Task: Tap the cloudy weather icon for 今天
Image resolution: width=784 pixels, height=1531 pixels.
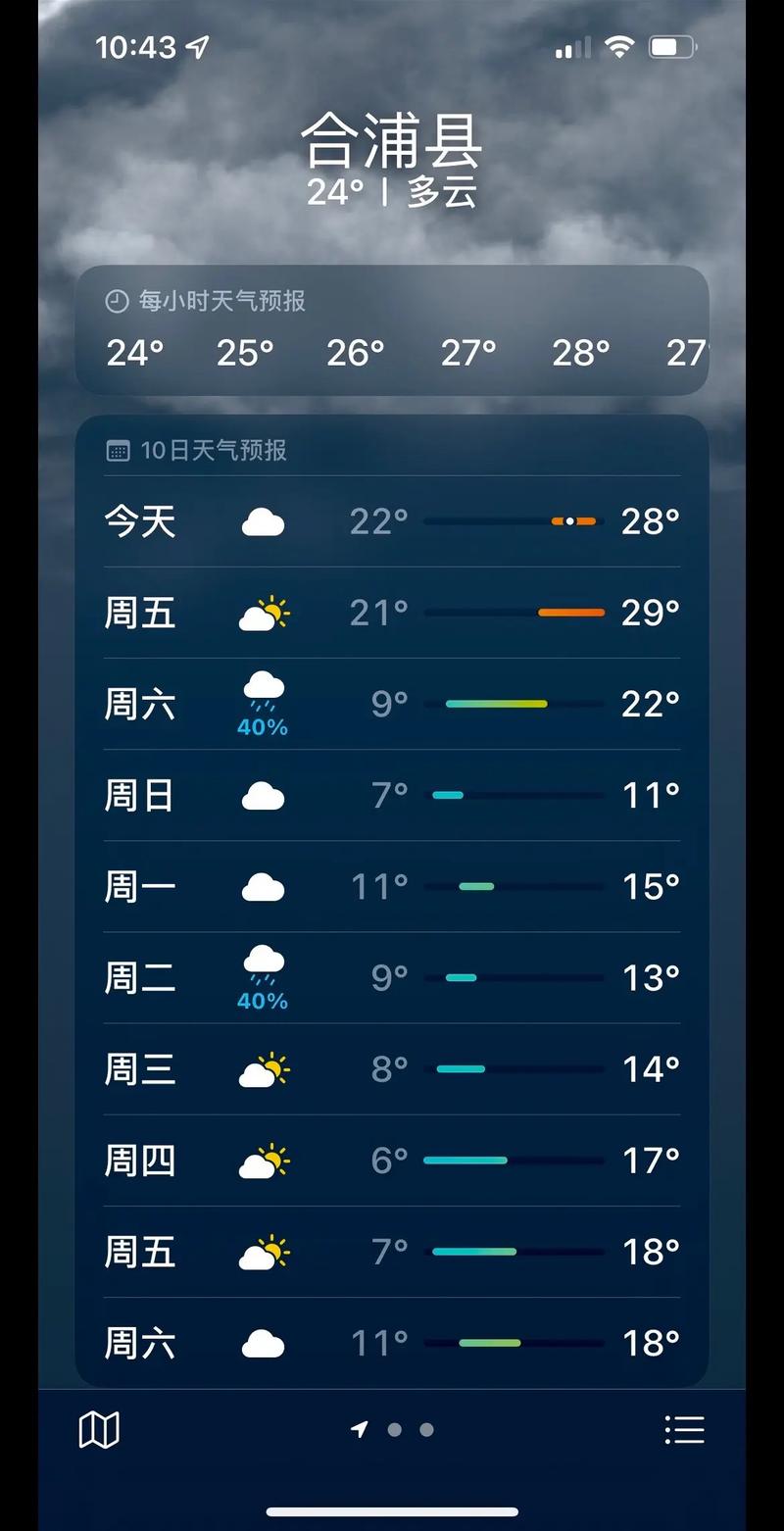Action: [x=263, y=521]
